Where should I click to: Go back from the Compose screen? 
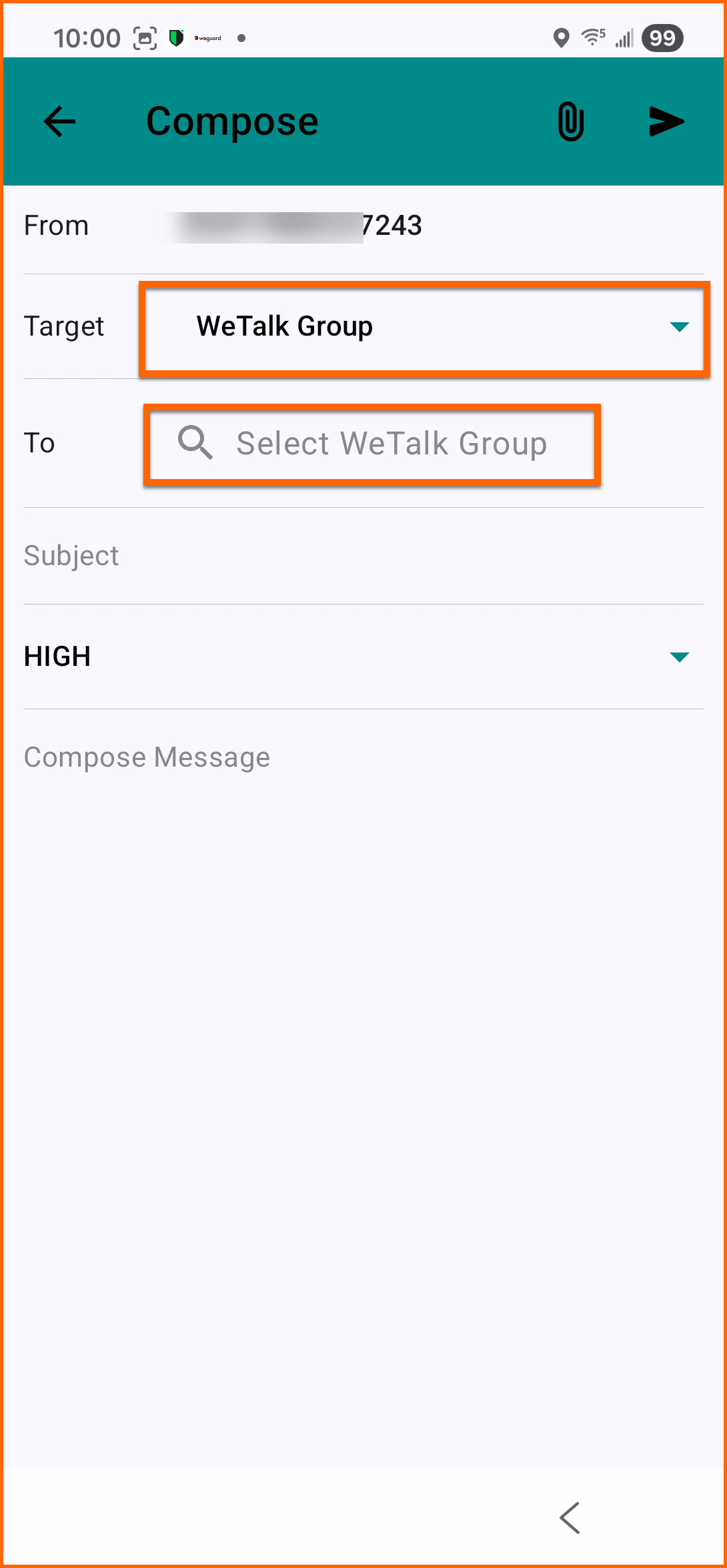point(60,121)
